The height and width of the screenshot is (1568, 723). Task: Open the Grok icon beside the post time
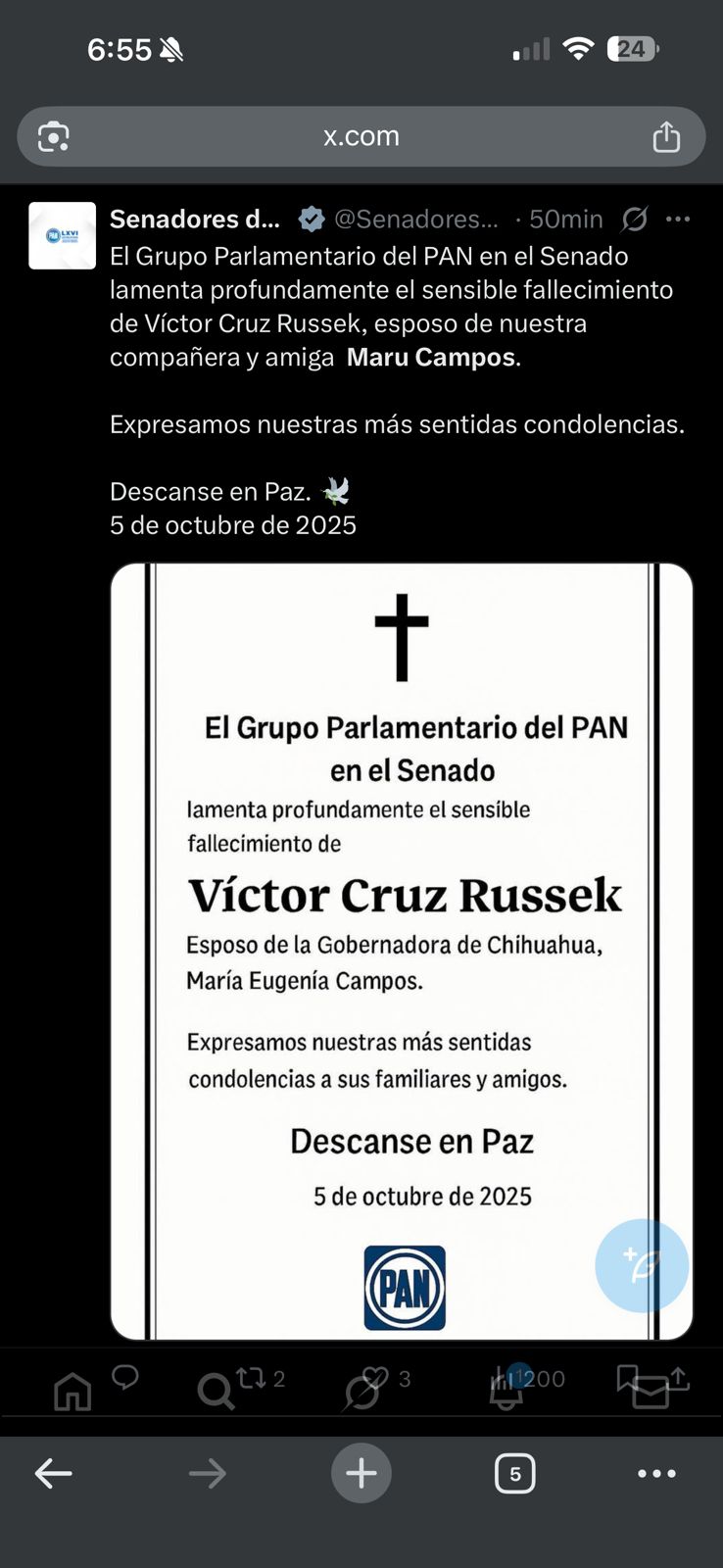tap(635, 219)
